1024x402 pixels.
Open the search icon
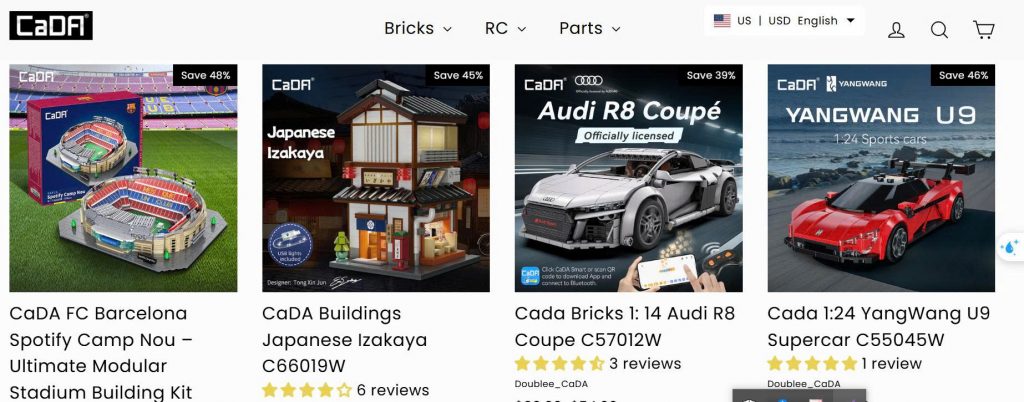(939, 30)
